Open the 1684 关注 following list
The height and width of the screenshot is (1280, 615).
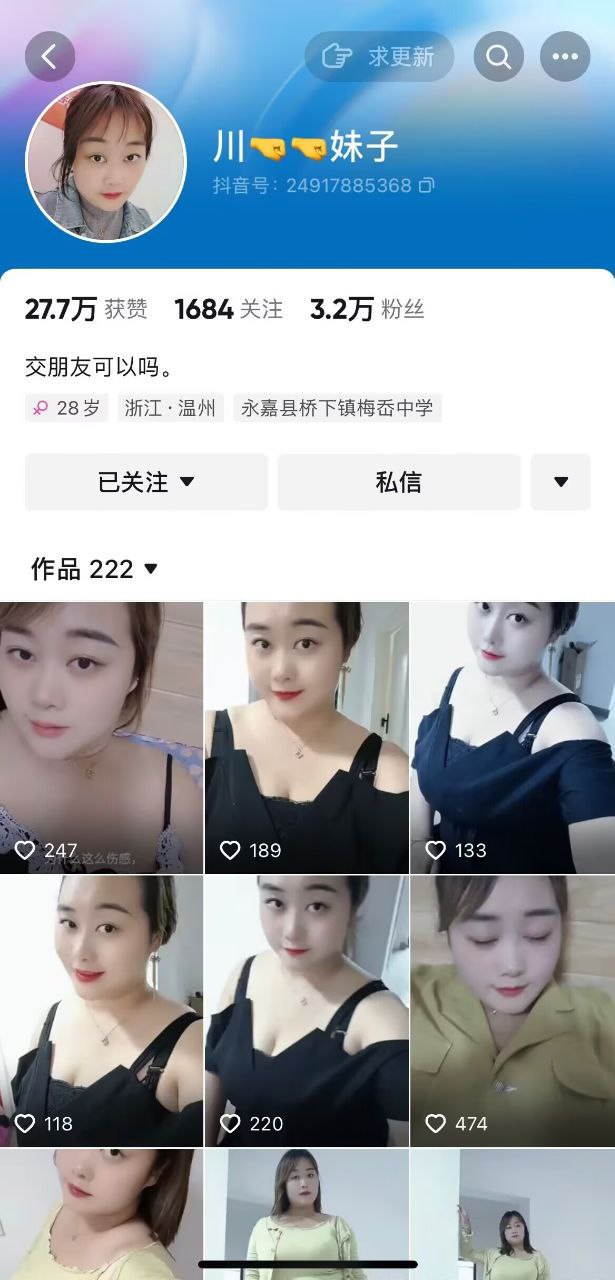click(228, 310)
